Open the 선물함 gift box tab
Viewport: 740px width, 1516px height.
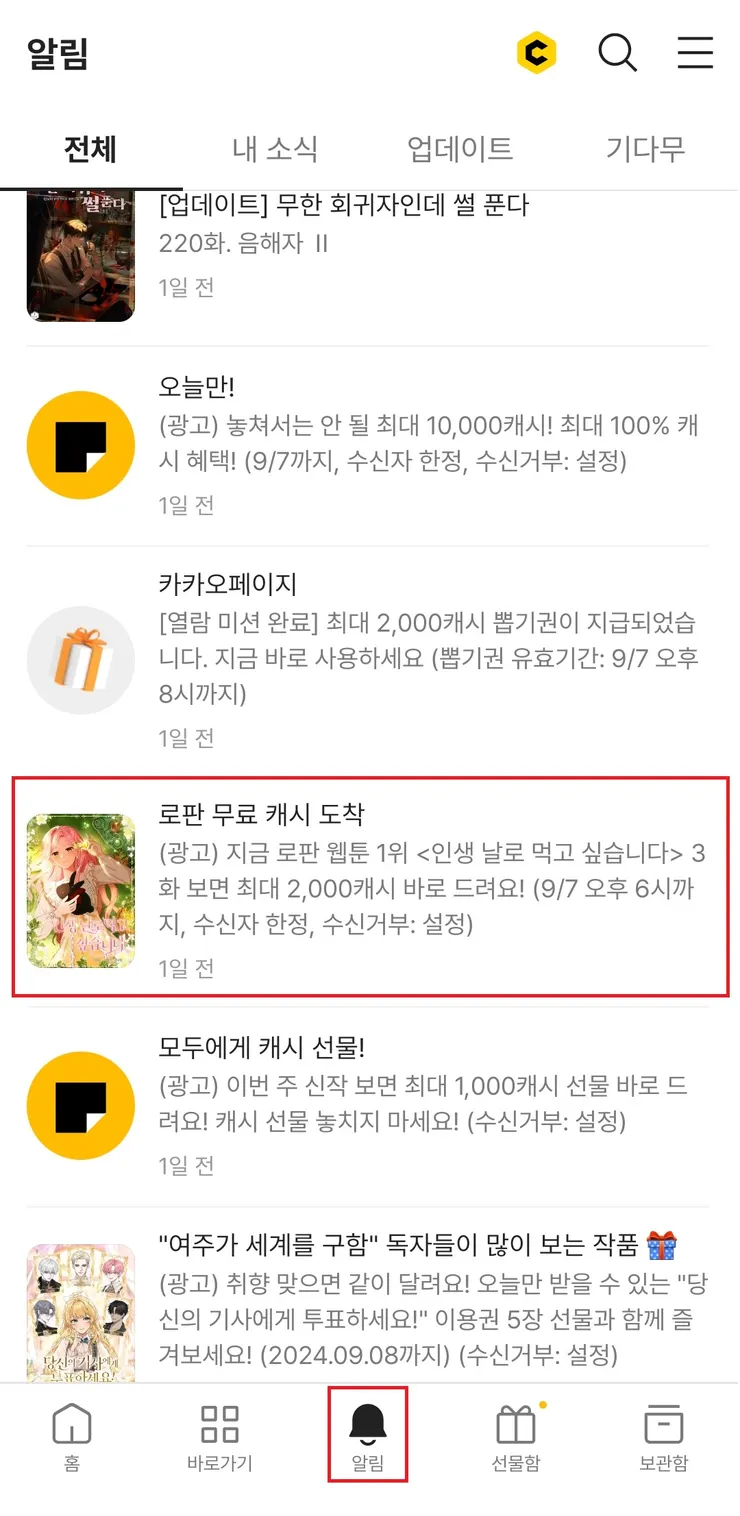[x=516, y=1436]
